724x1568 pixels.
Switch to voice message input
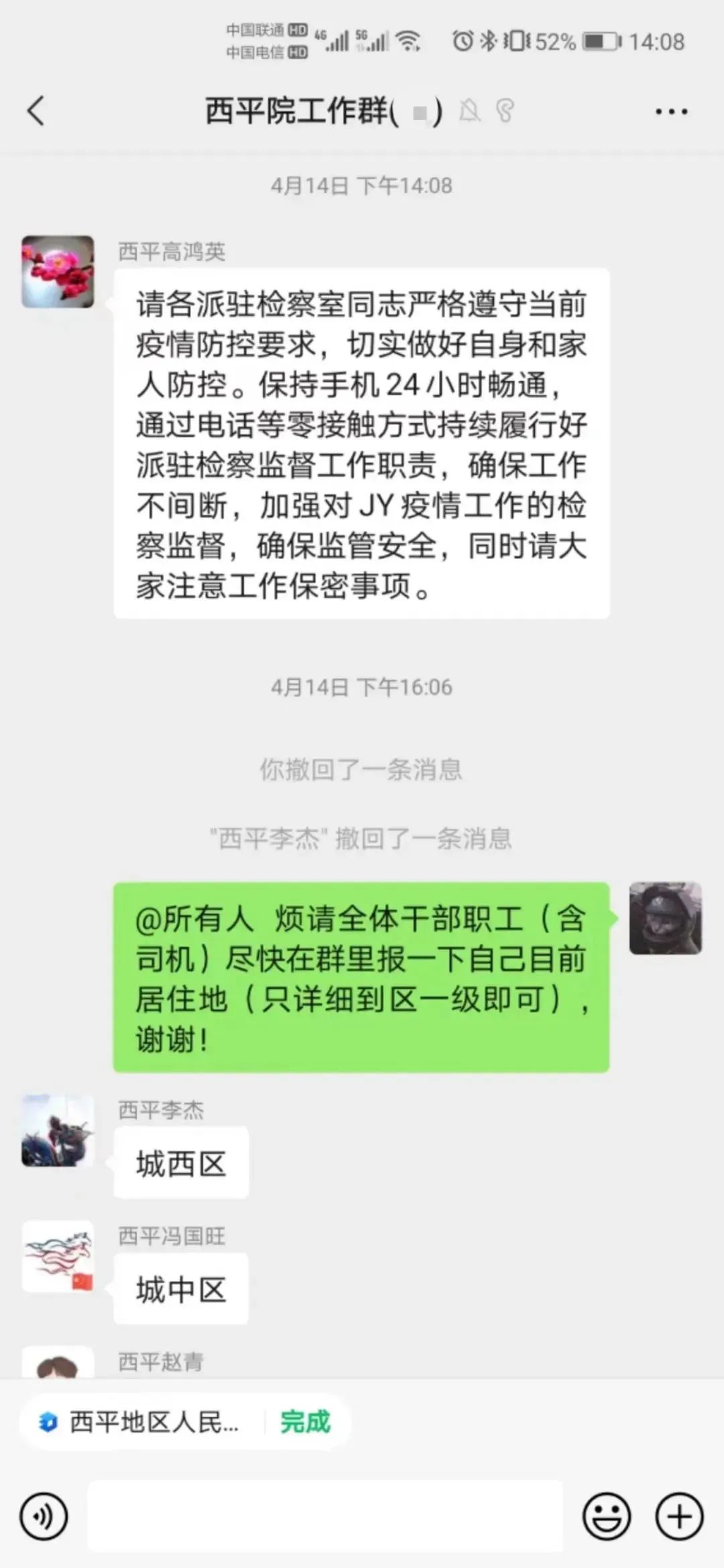click(44, 1516)
